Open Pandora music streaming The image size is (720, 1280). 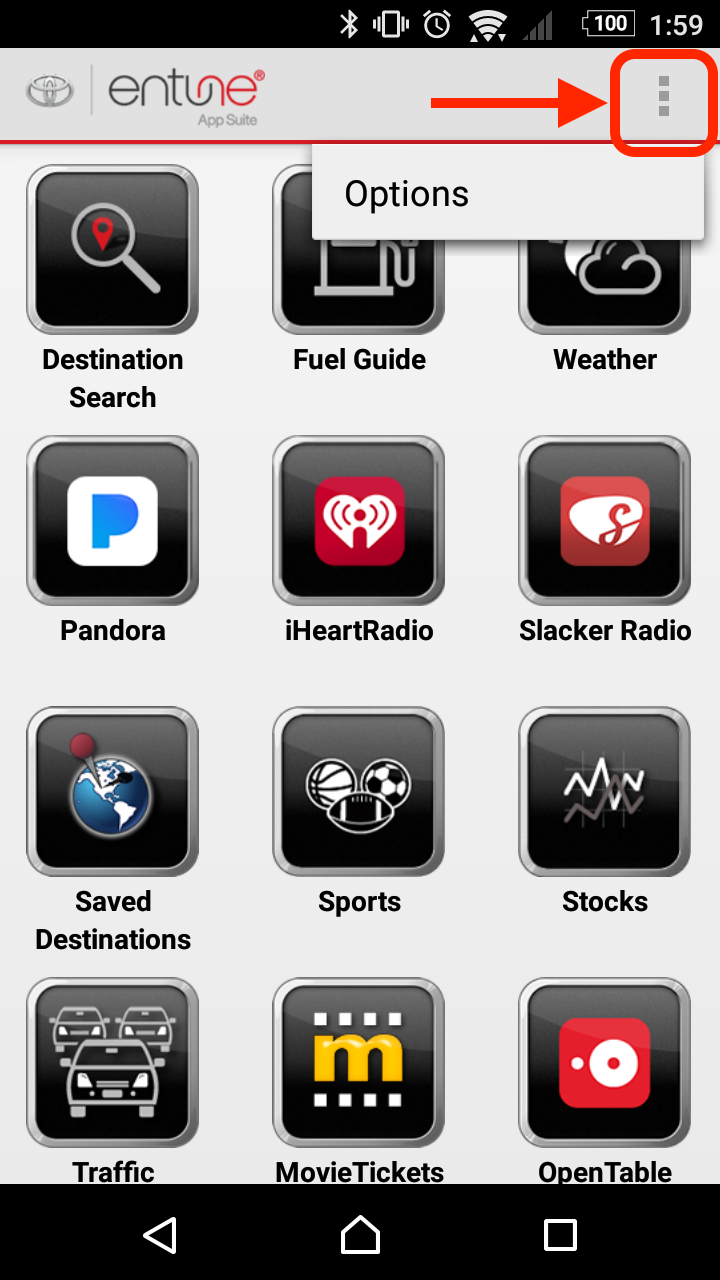click(x=112, y=519)
